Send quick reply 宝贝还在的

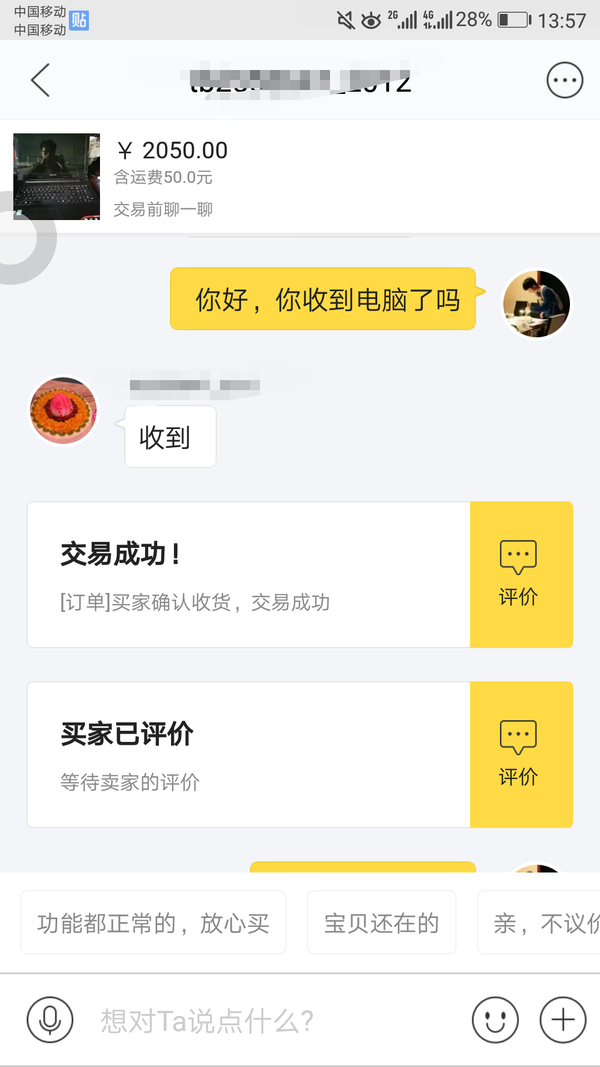(381, 922)
